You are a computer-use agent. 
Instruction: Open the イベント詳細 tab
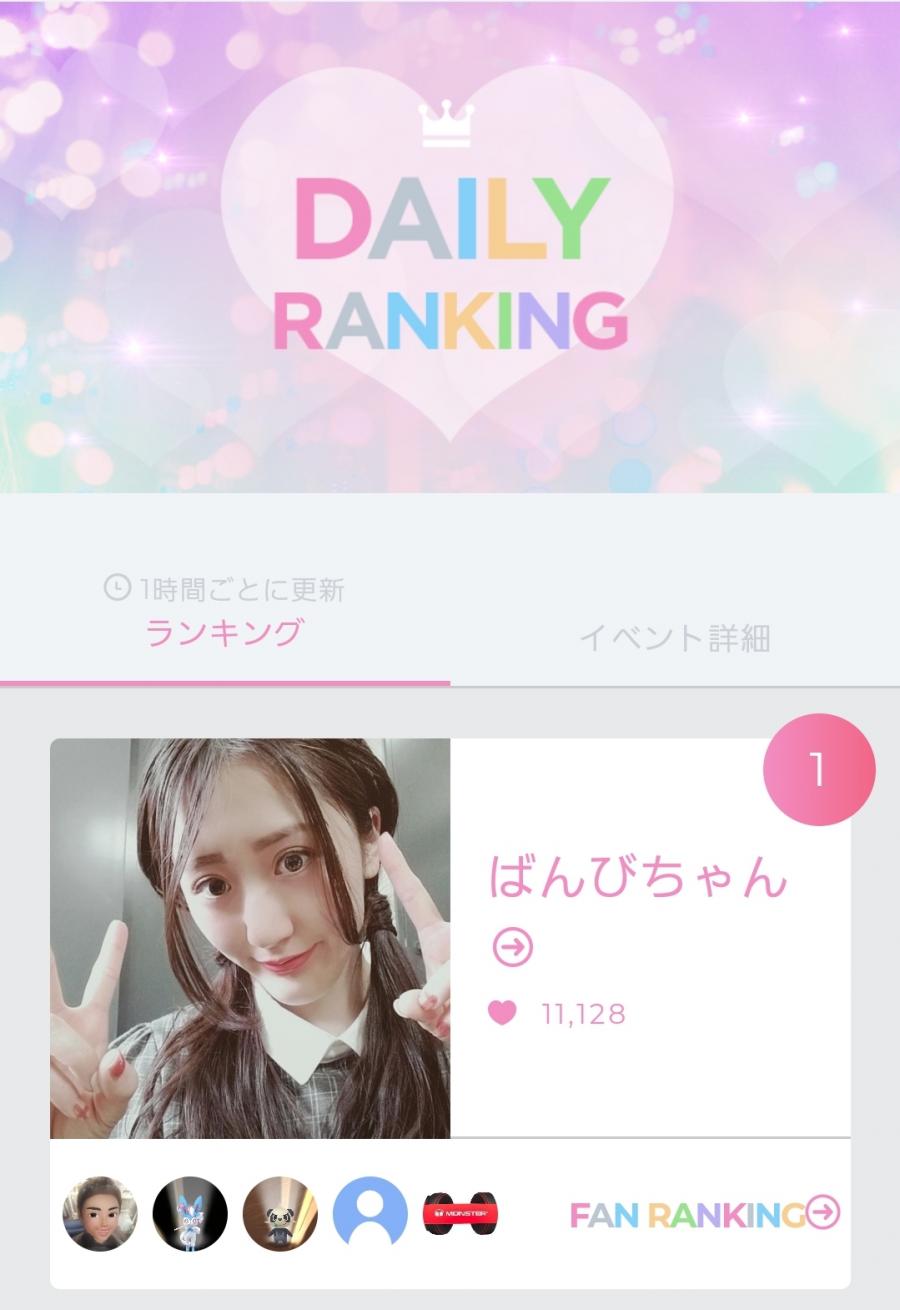tap(675, 638)
